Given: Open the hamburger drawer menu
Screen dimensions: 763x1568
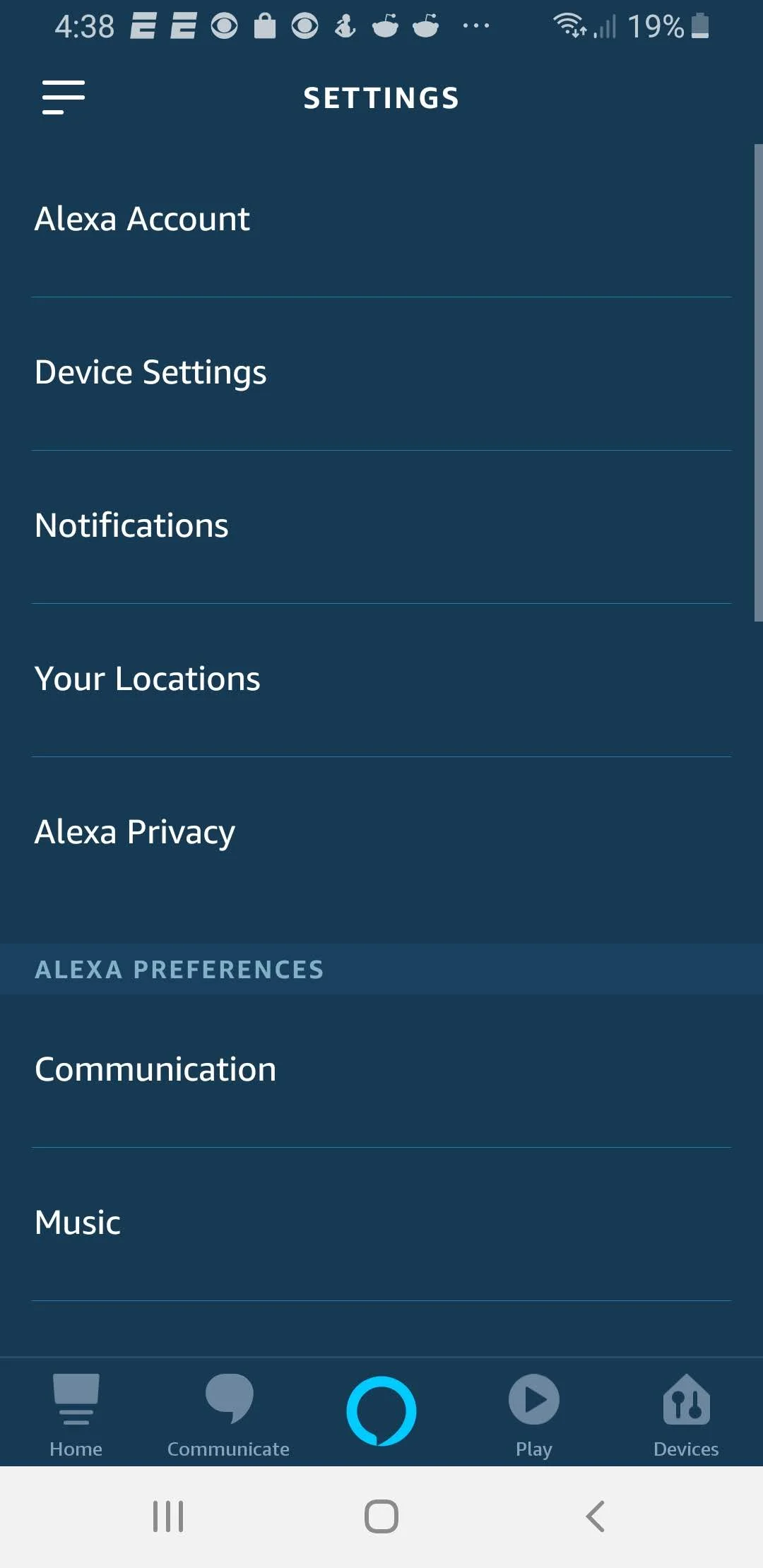Looking at the screenshot, I should (64, 97).
